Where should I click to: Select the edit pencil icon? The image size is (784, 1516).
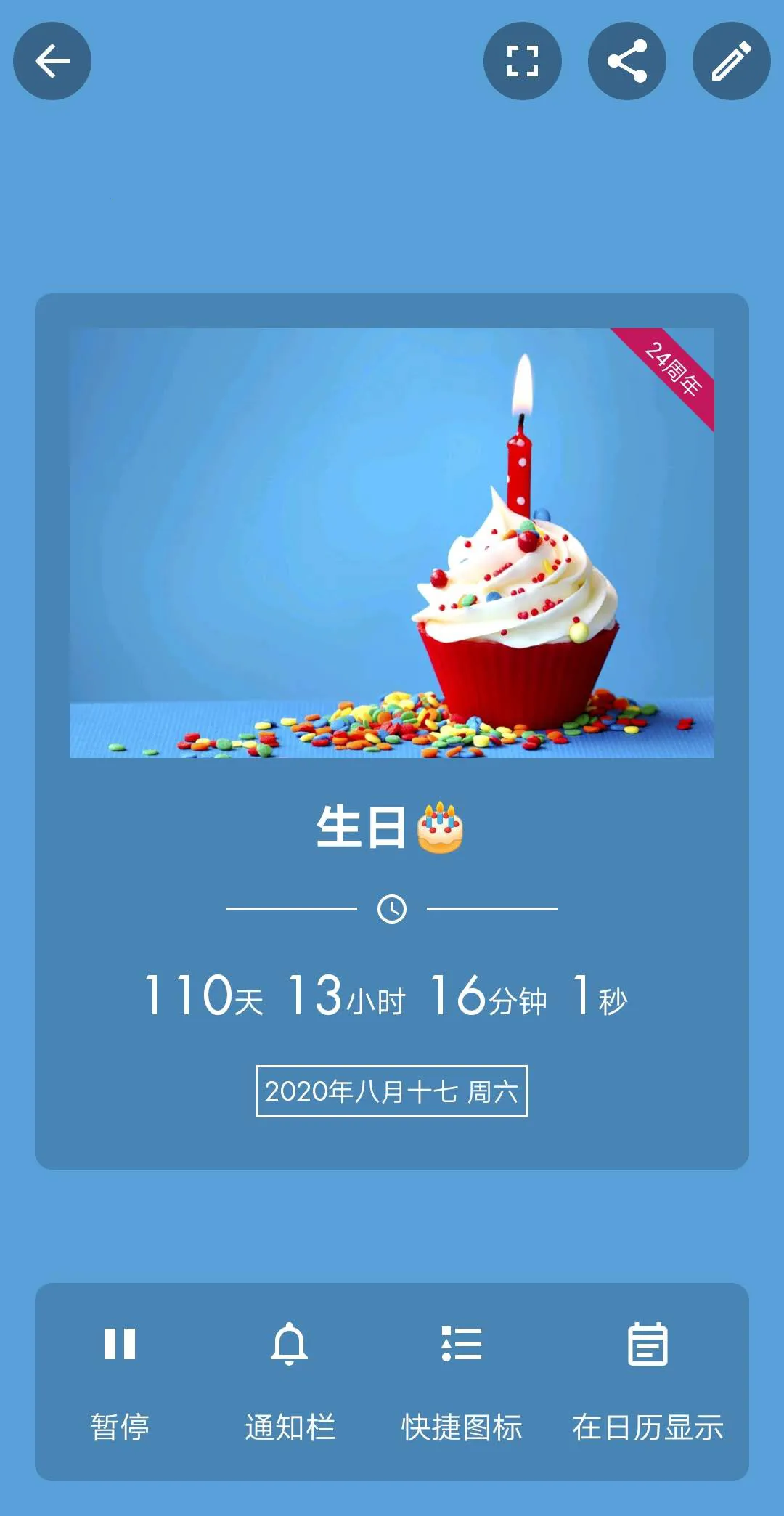tap(732, 62)
